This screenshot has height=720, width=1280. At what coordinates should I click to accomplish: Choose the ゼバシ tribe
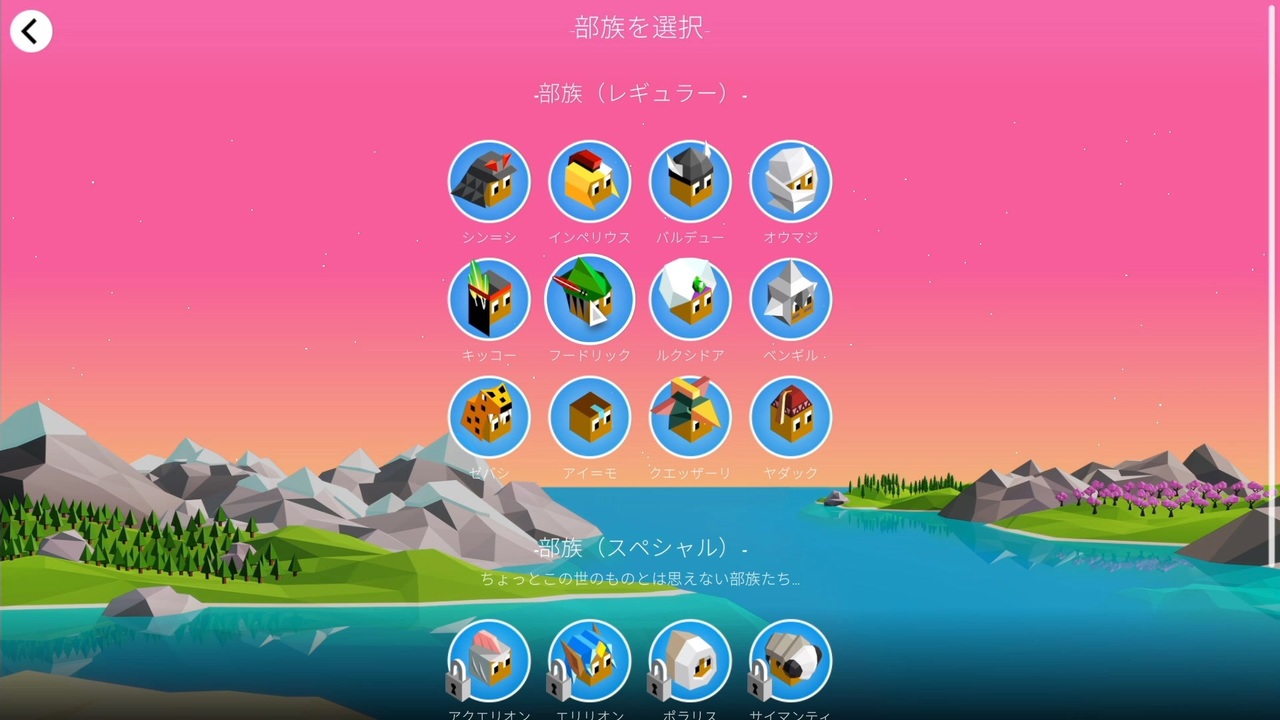tap(489, 417)
